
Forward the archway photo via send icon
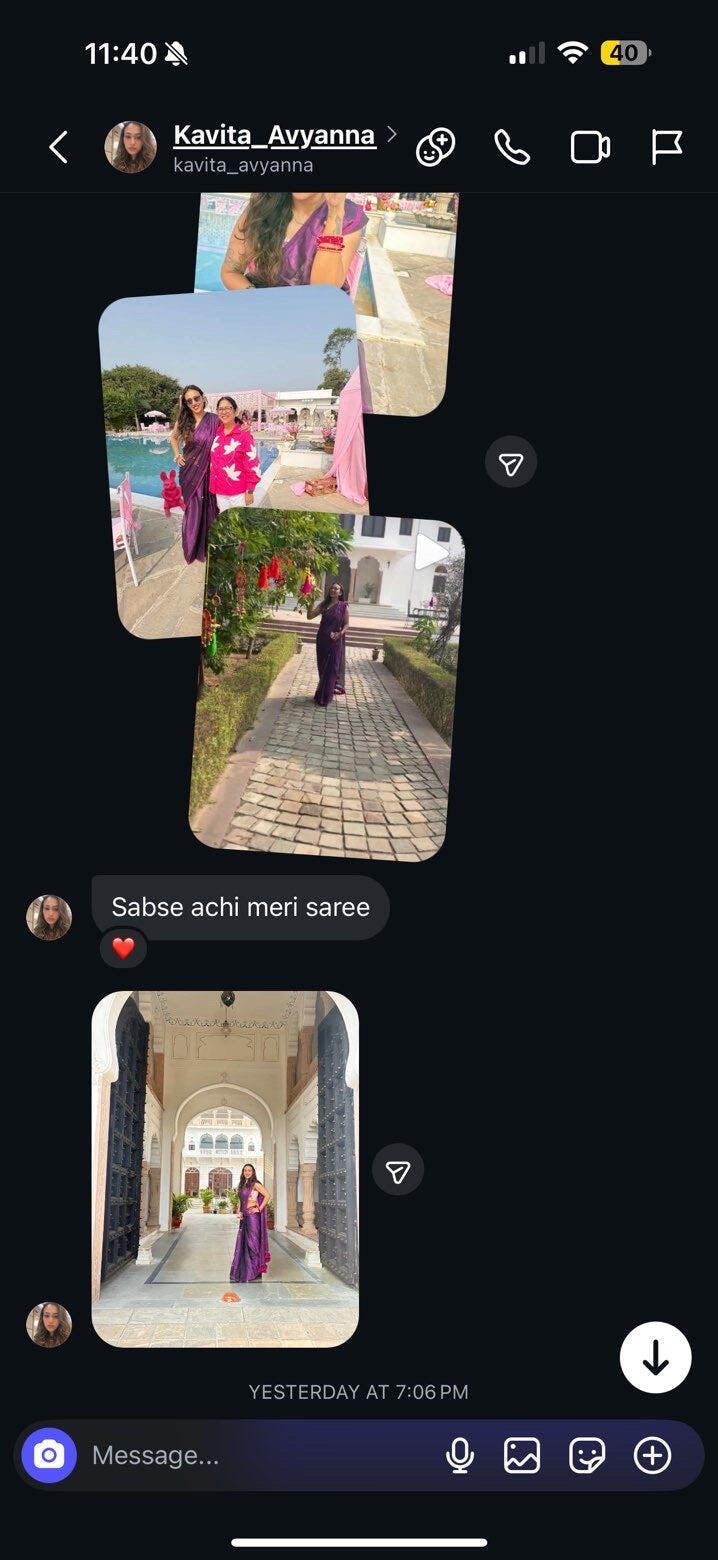click(398, 1170)
